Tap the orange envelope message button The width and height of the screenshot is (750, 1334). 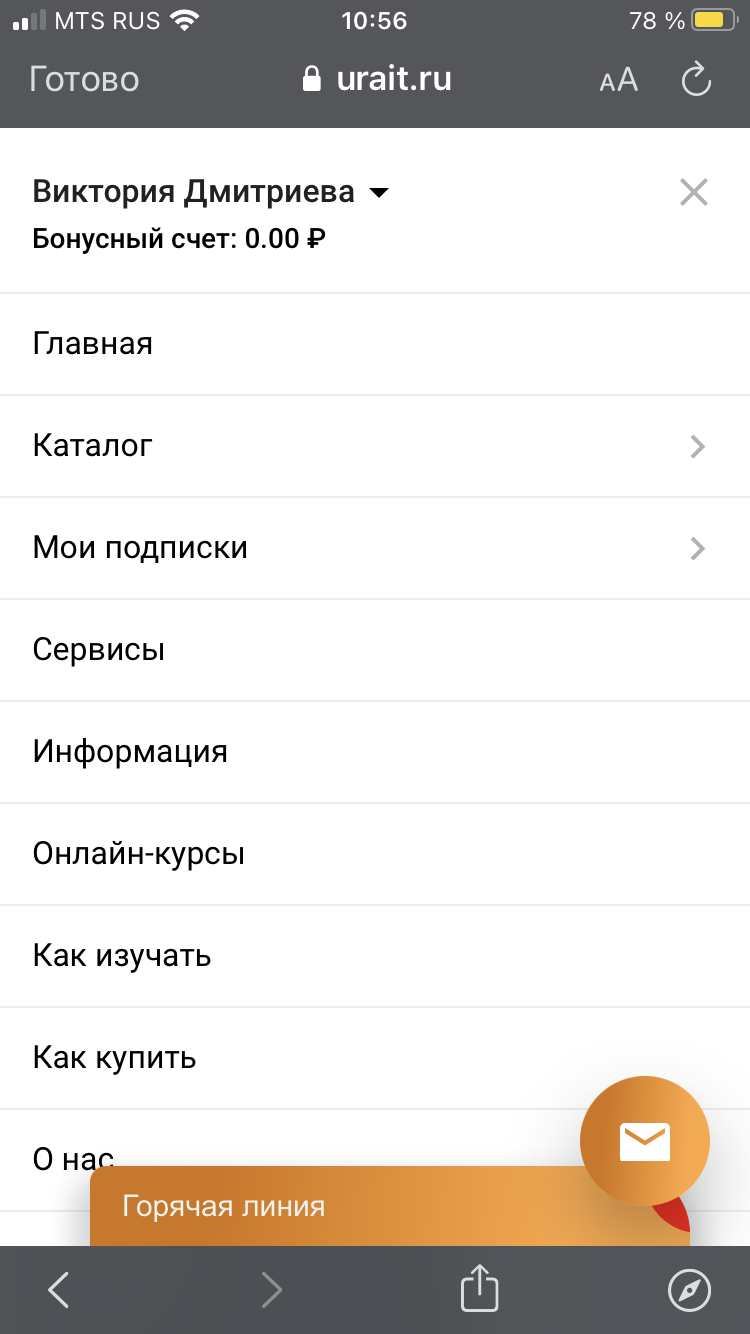[x=645, y=1141]
